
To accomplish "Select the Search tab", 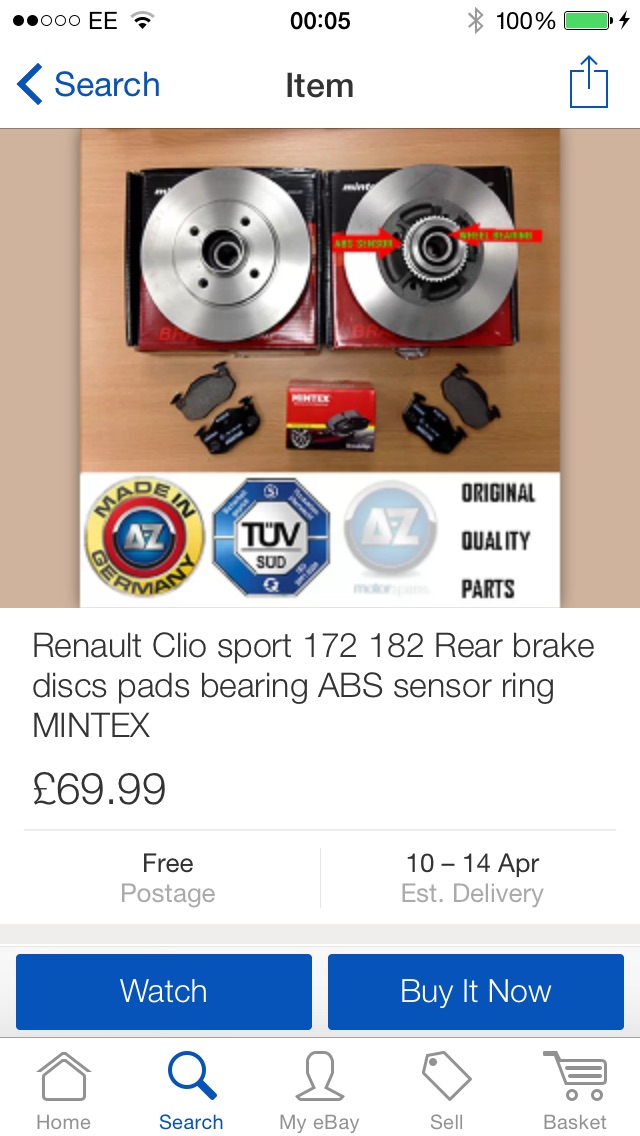I will tap(191, 1091).
